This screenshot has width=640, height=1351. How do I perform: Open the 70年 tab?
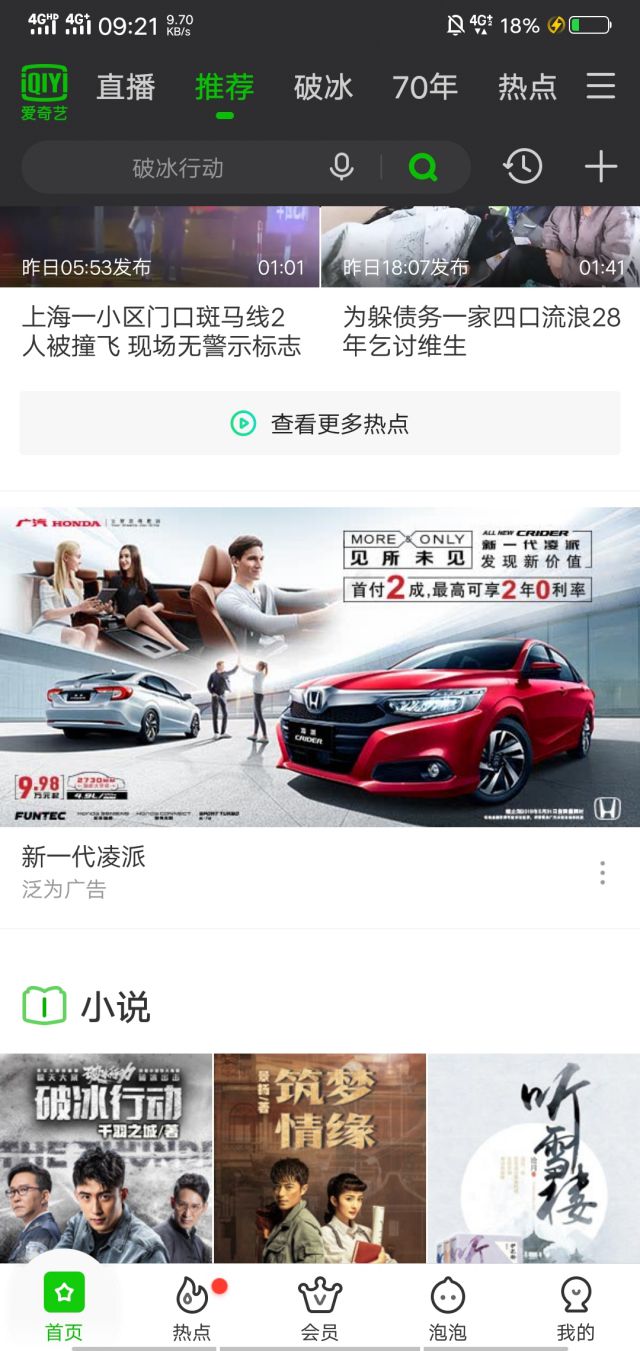tap(424, 87)
